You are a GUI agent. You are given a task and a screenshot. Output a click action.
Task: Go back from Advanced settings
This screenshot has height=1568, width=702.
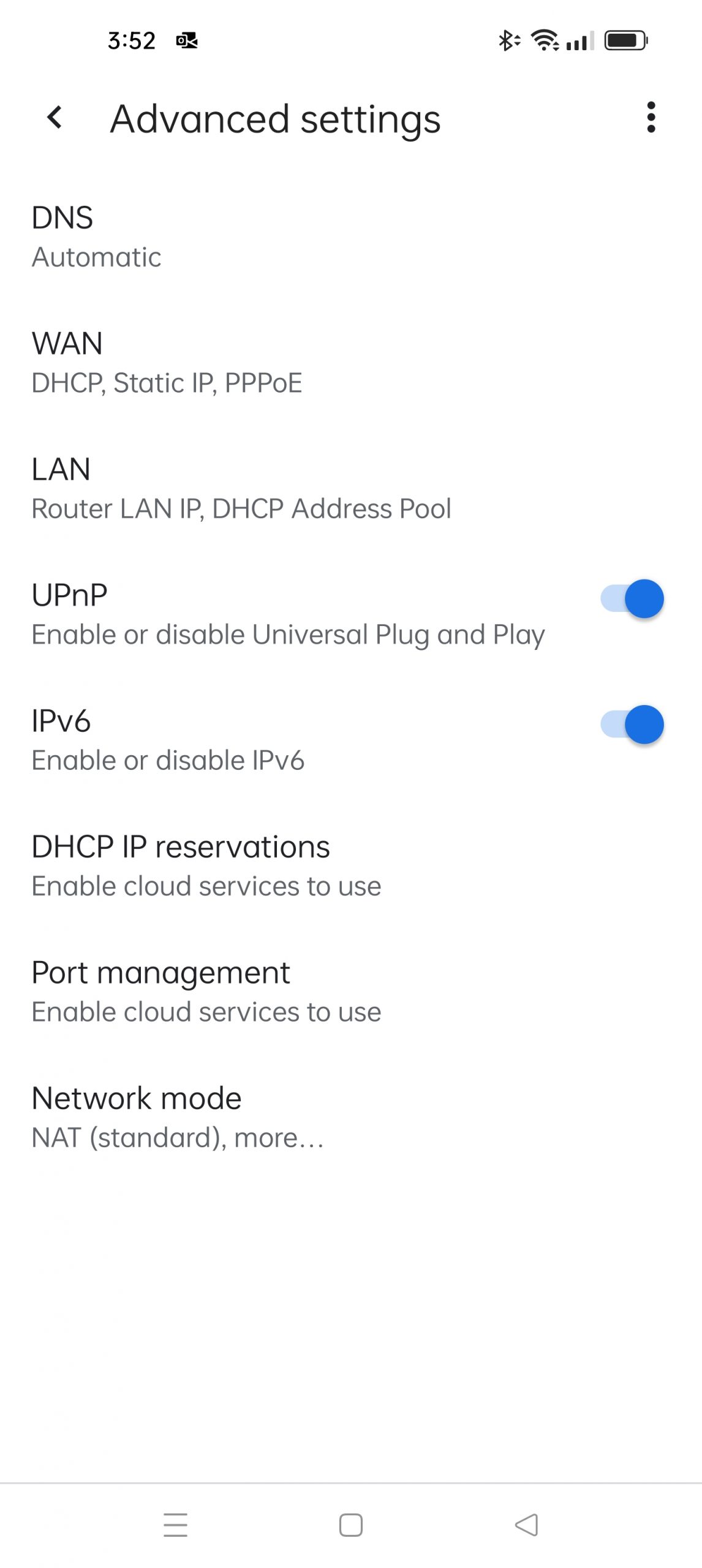[55, 118]
